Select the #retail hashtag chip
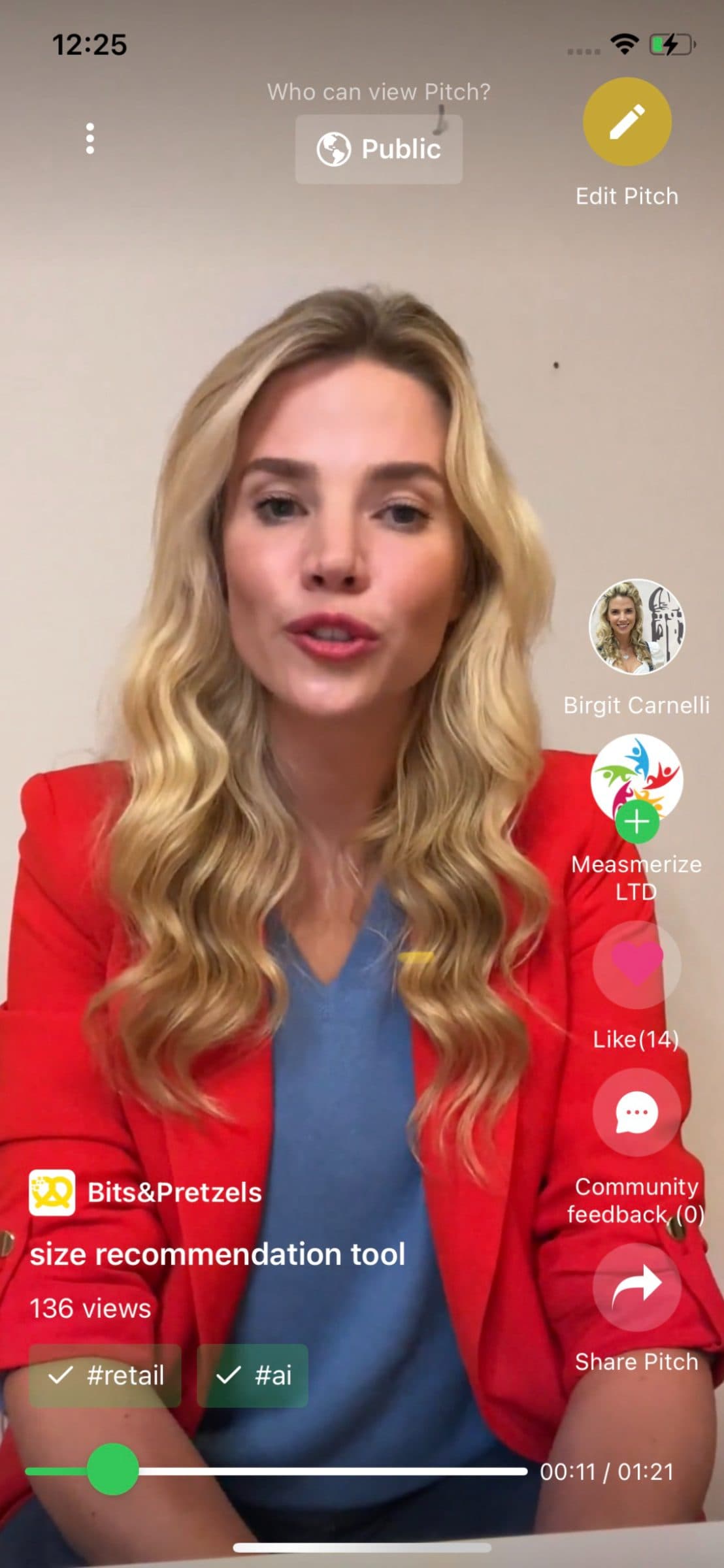 (x=105, y=1375)
